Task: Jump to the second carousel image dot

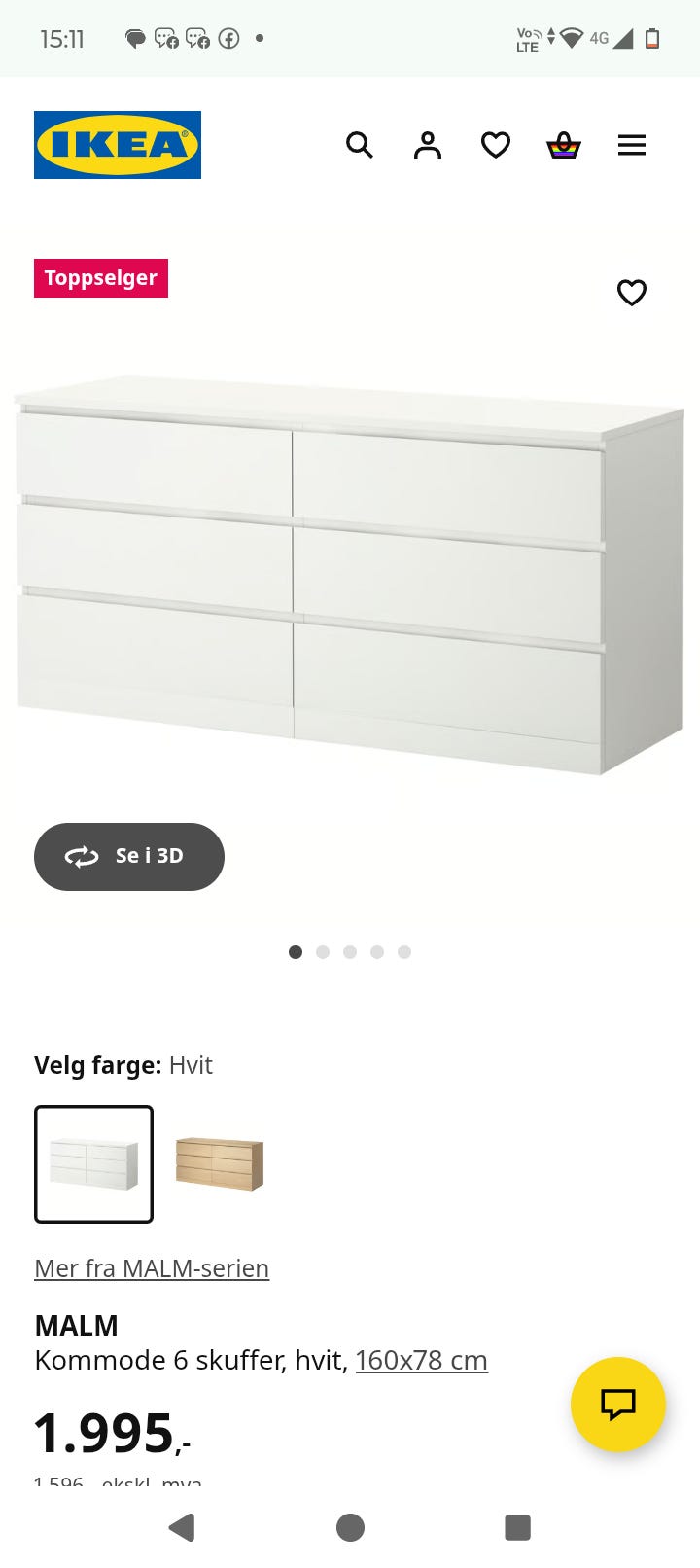Action: point(322,952)
